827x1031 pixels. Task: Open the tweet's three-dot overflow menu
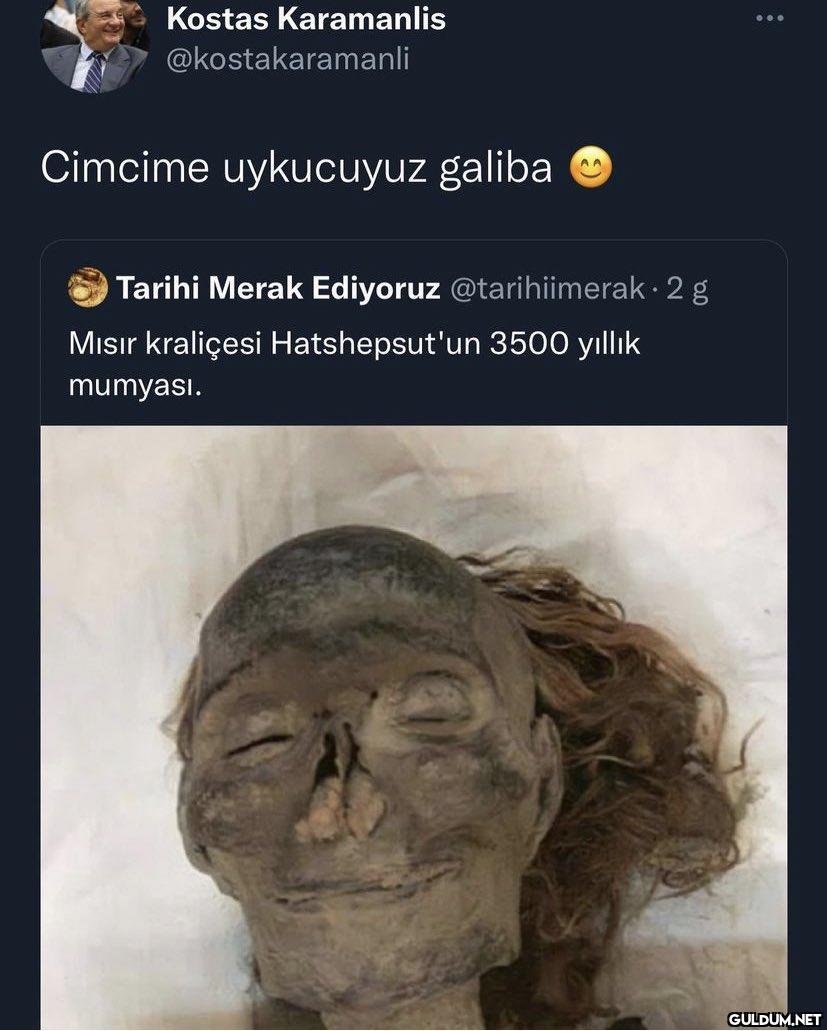pyautogui.click(x=771, y=18)
